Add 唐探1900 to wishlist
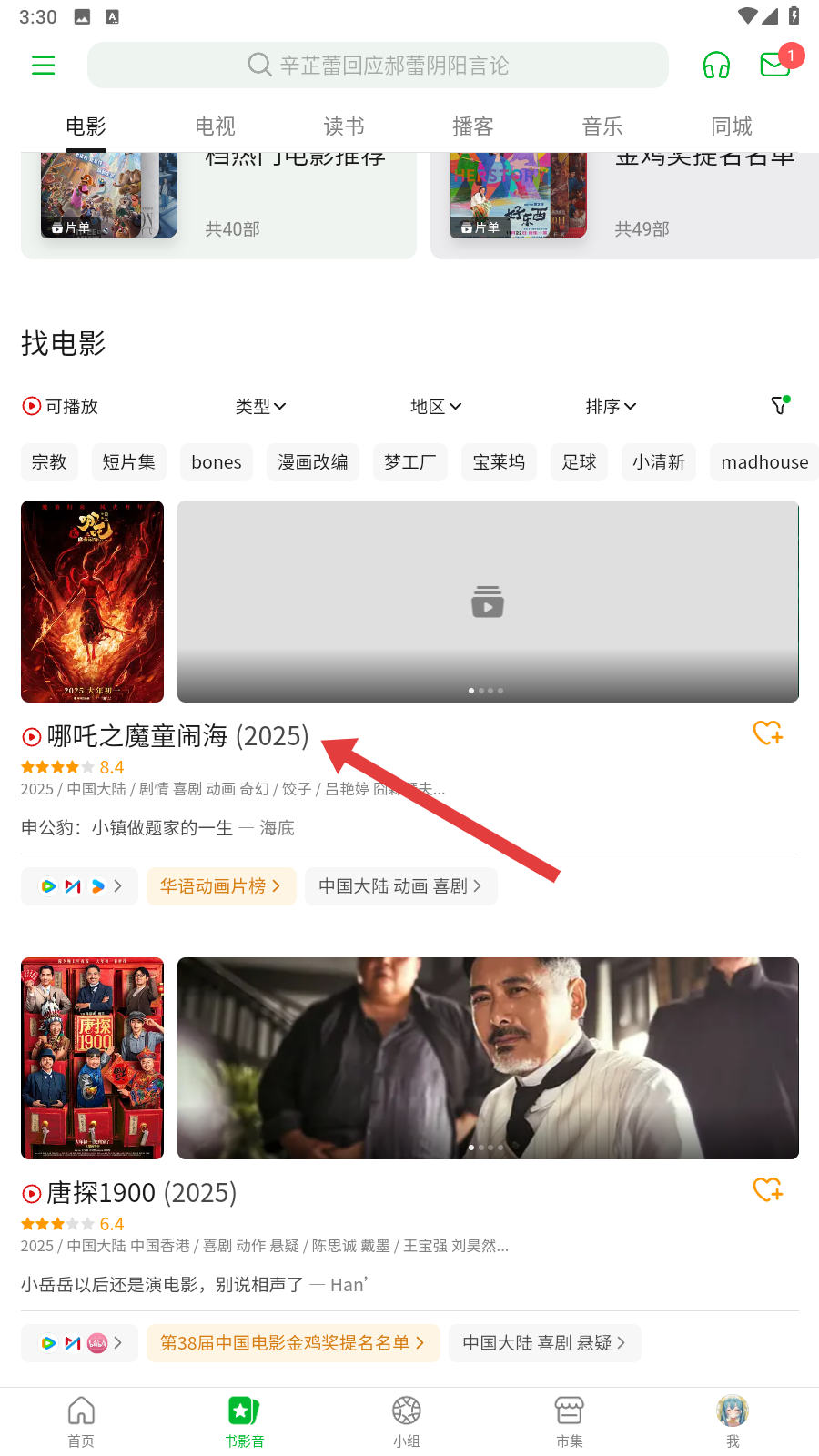The height and width of the screenshot is (1456, 819). (x=767, y=1190)
